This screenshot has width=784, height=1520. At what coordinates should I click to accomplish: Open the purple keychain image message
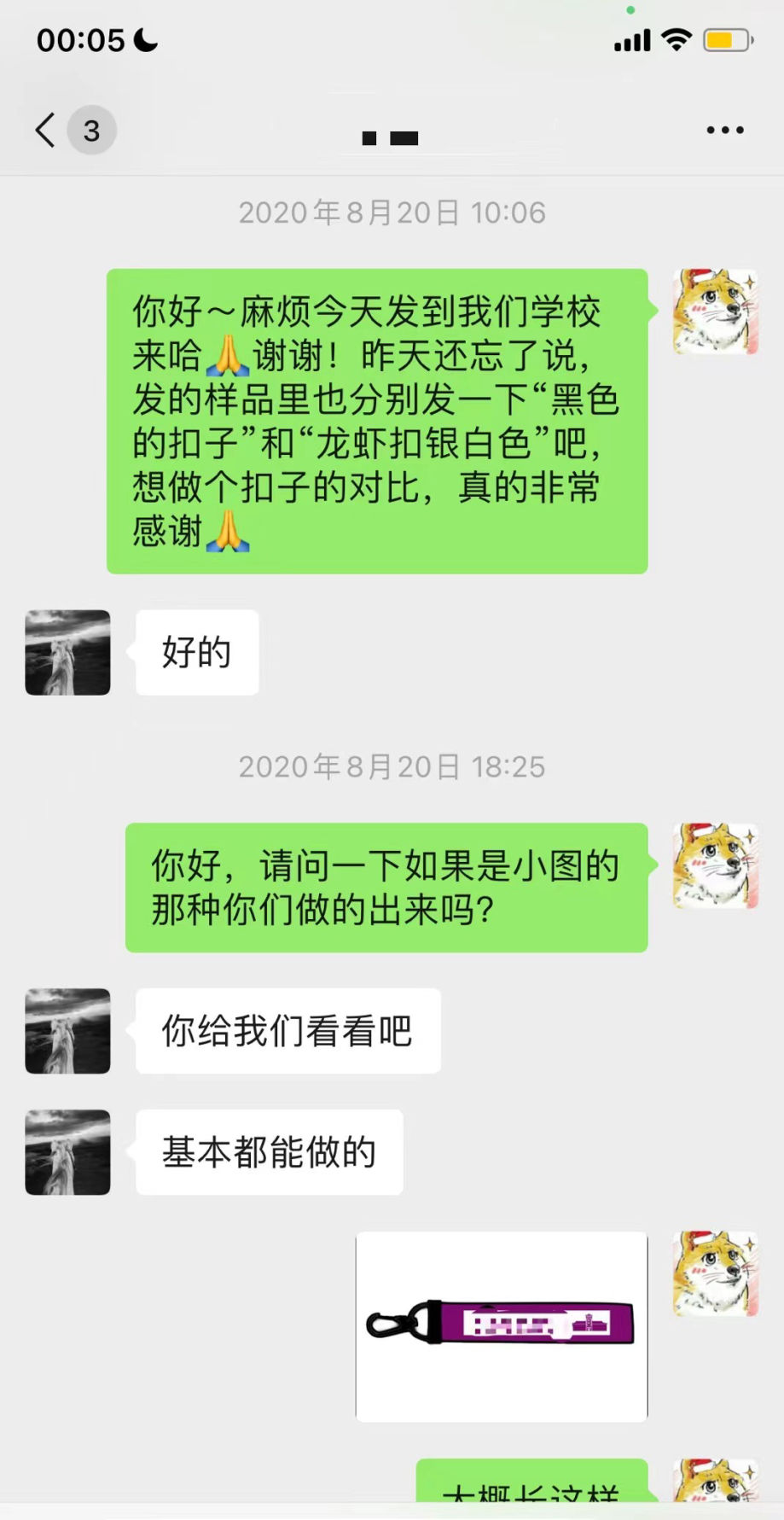[x=501, y=1325]
